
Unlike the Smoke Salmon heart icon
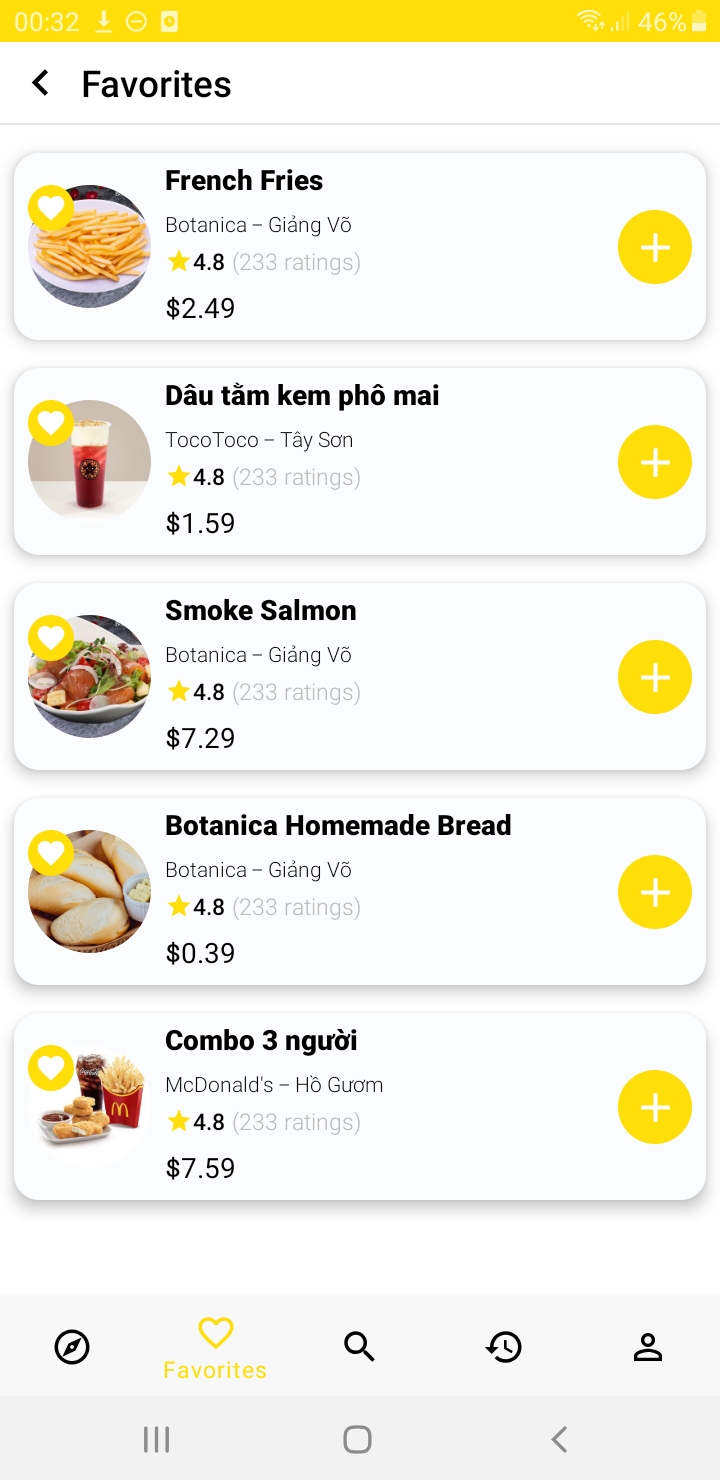point(51,638)
